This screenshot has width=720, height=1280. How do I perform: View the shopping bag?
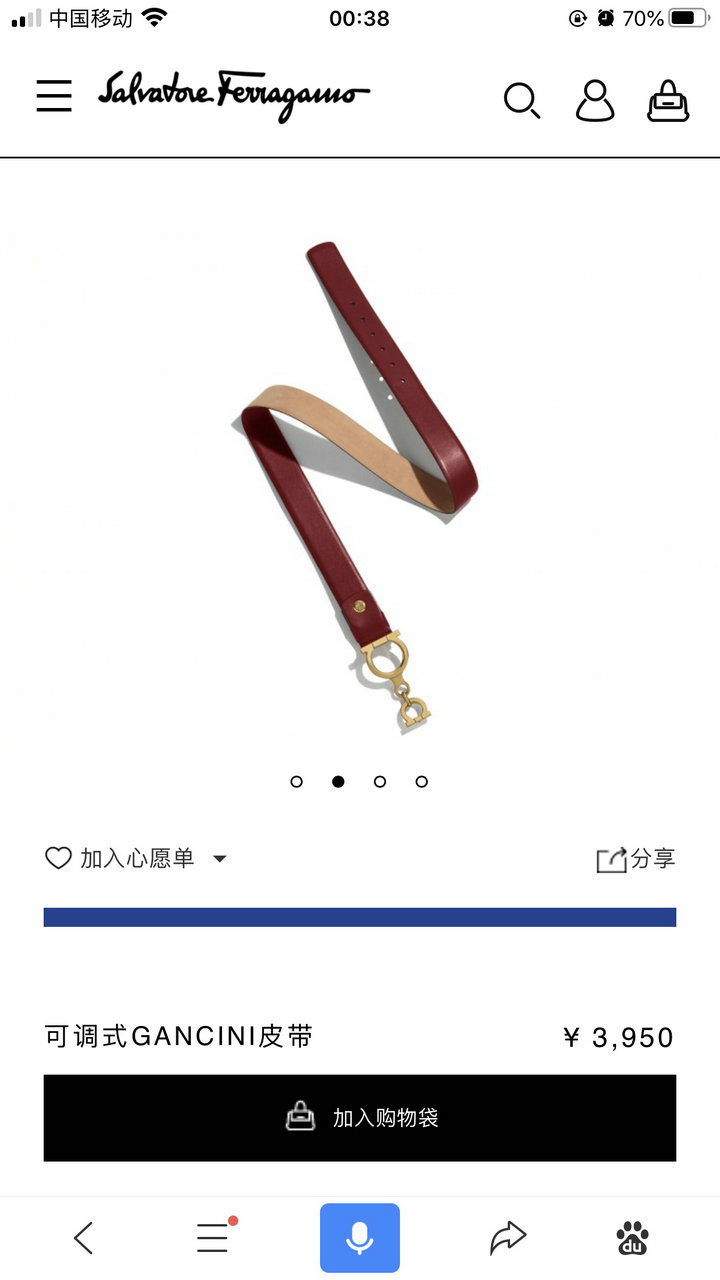pos(668,100)
